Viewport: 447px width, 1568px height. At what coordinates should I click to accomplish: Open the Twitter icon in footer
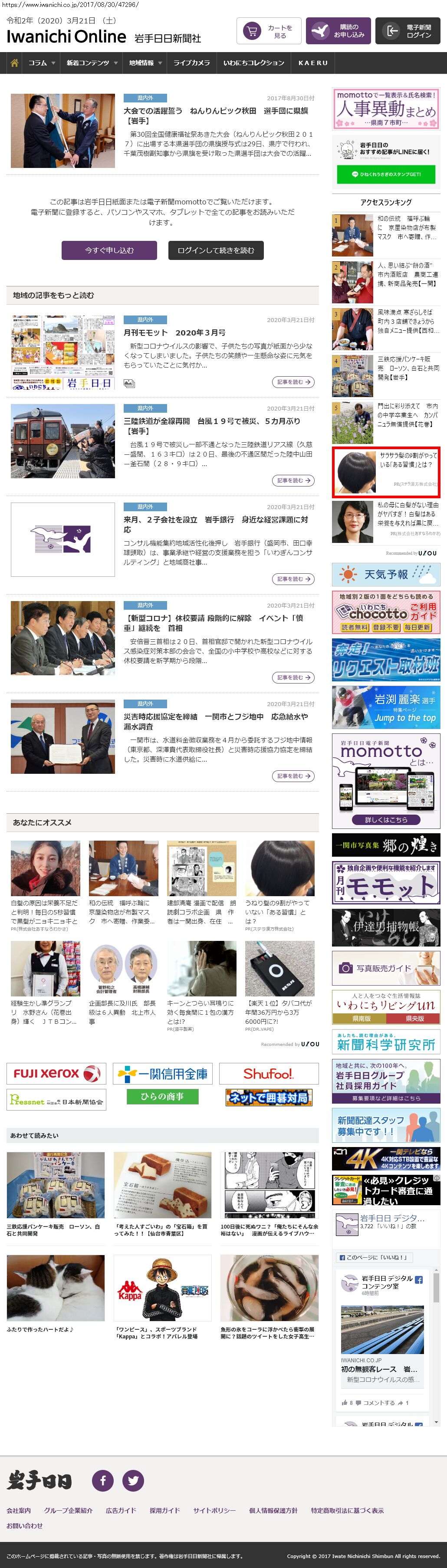coord(133,1480)
